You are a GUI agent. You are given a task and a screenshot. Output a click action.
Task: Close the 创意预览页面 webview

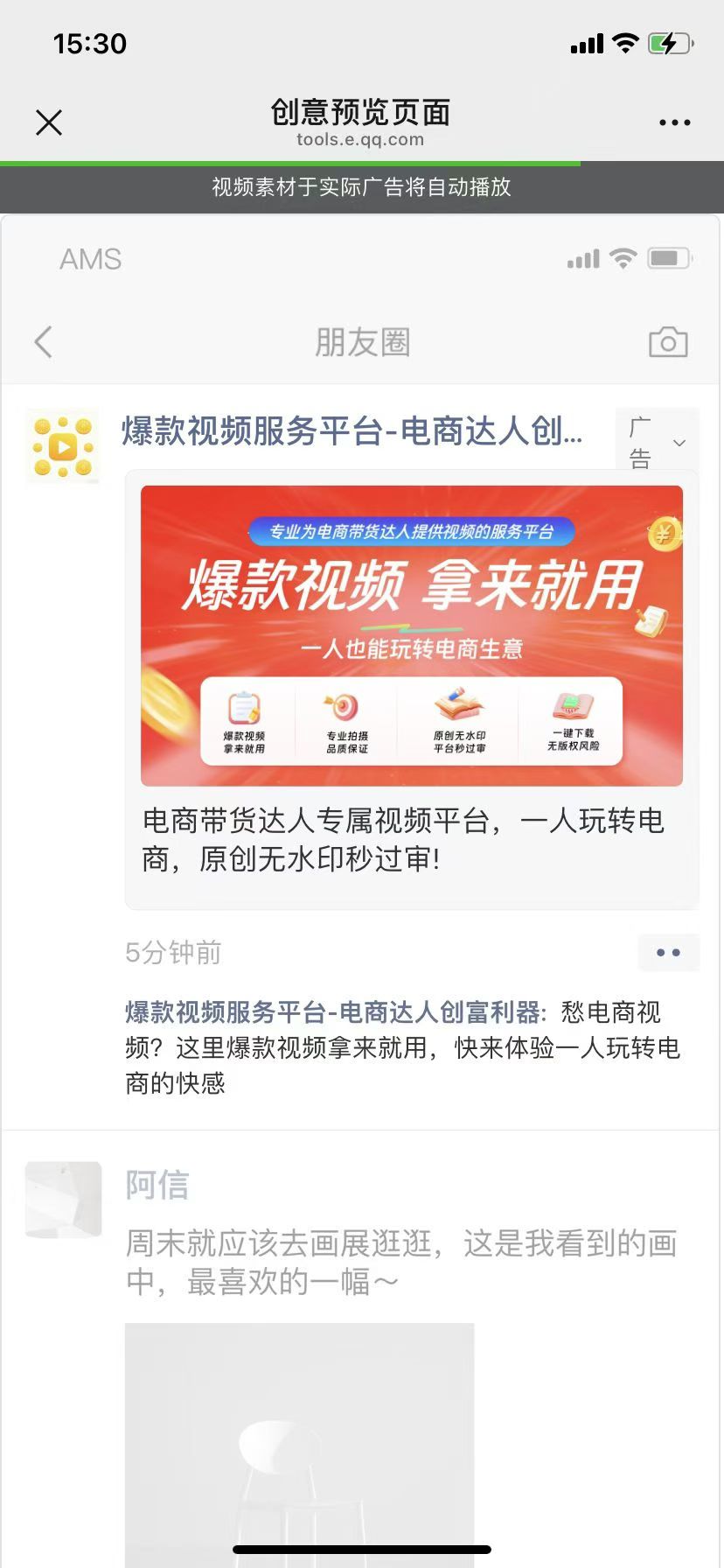click(49, 122)
